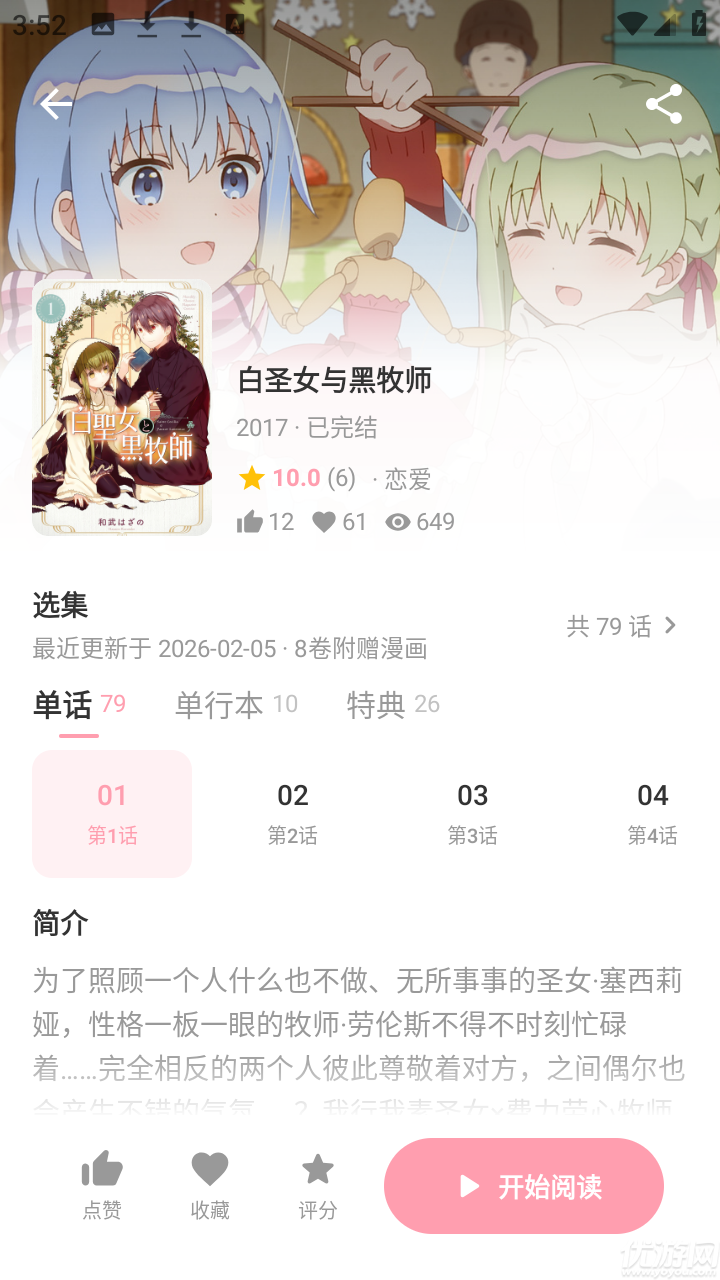Open chapter 02 第2话
Screen dimensions: 720x1280
point(292,813)
